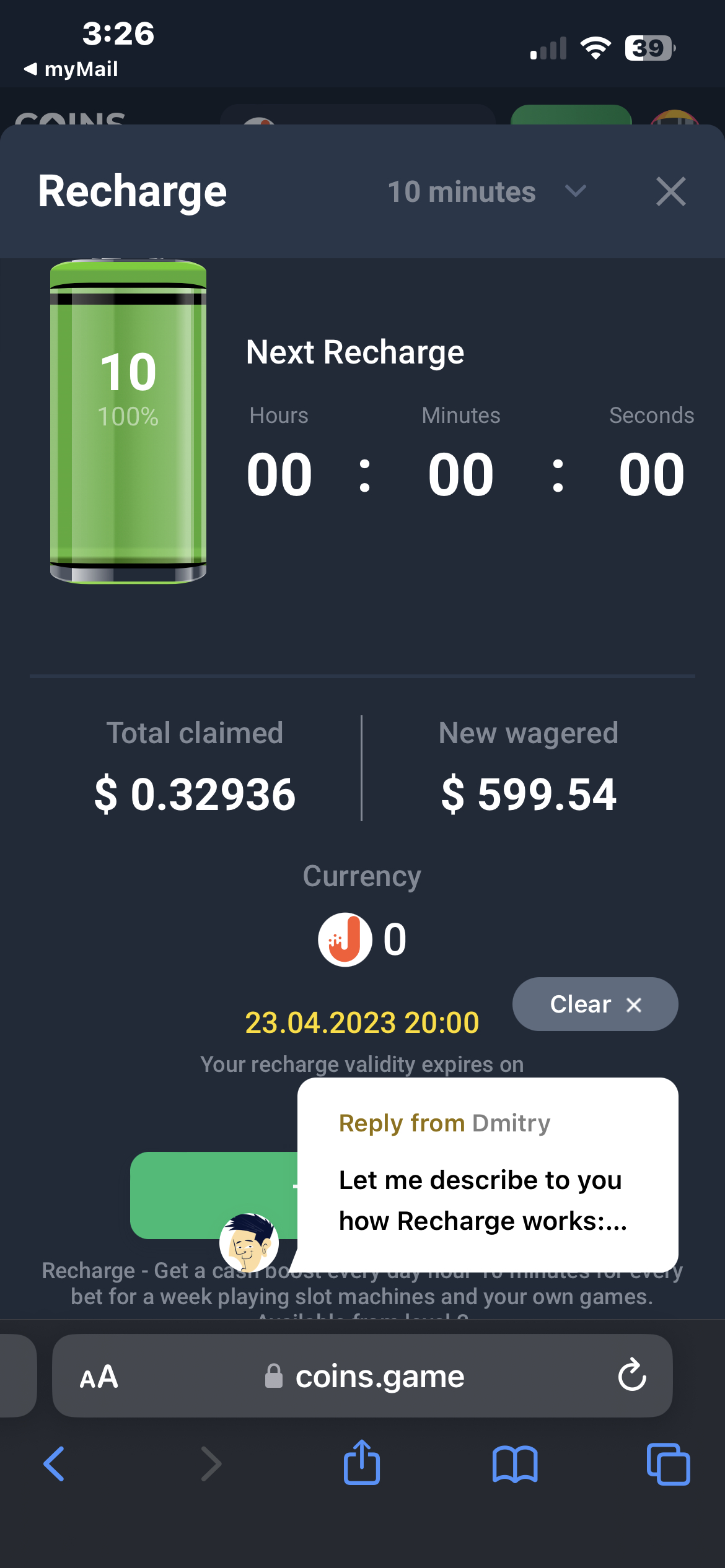
Task: Expand the 10 minutes interval dropdown
Action: pos(483,192)
